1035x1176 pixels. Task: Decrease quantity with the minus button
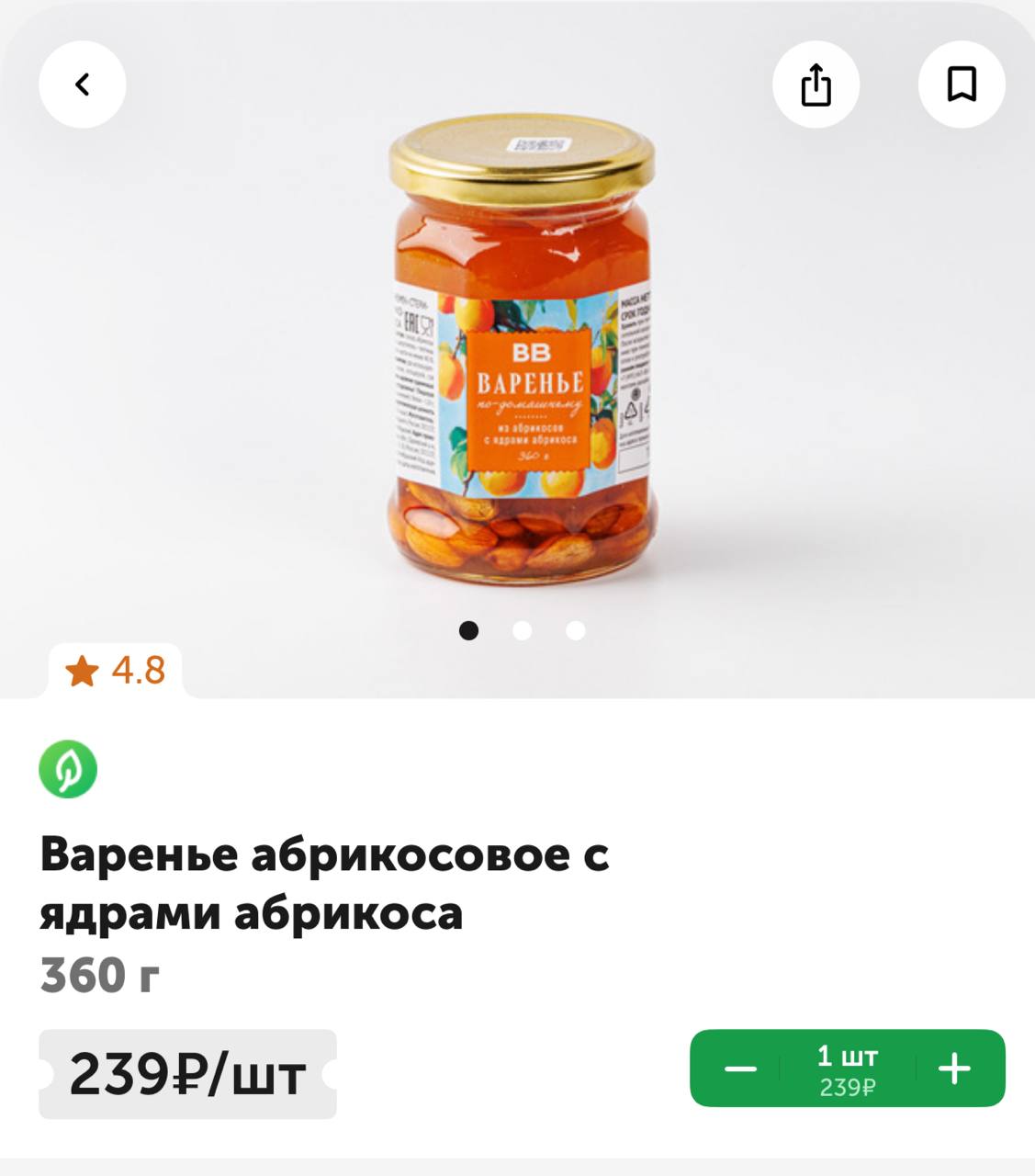(x=740, y=1069)
